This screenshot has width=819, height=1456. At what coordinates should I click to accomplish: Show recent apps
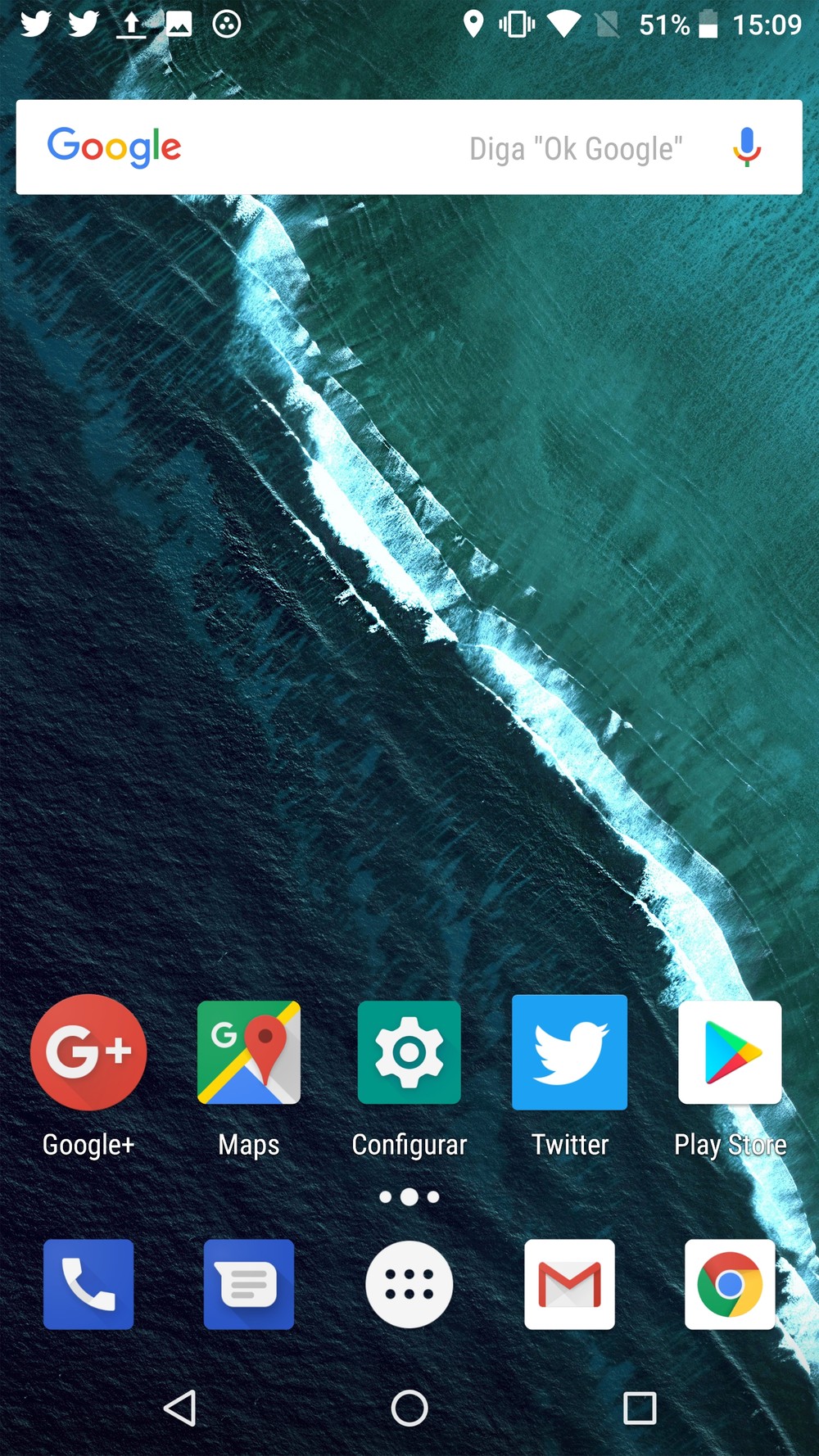coord(640,1409)
